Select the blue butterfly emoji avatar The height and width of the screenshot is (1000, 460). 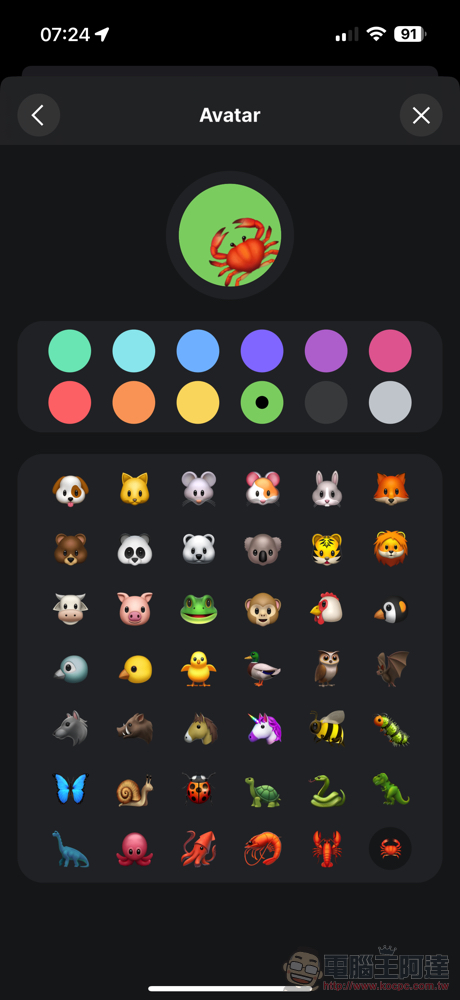pos(70,789)
